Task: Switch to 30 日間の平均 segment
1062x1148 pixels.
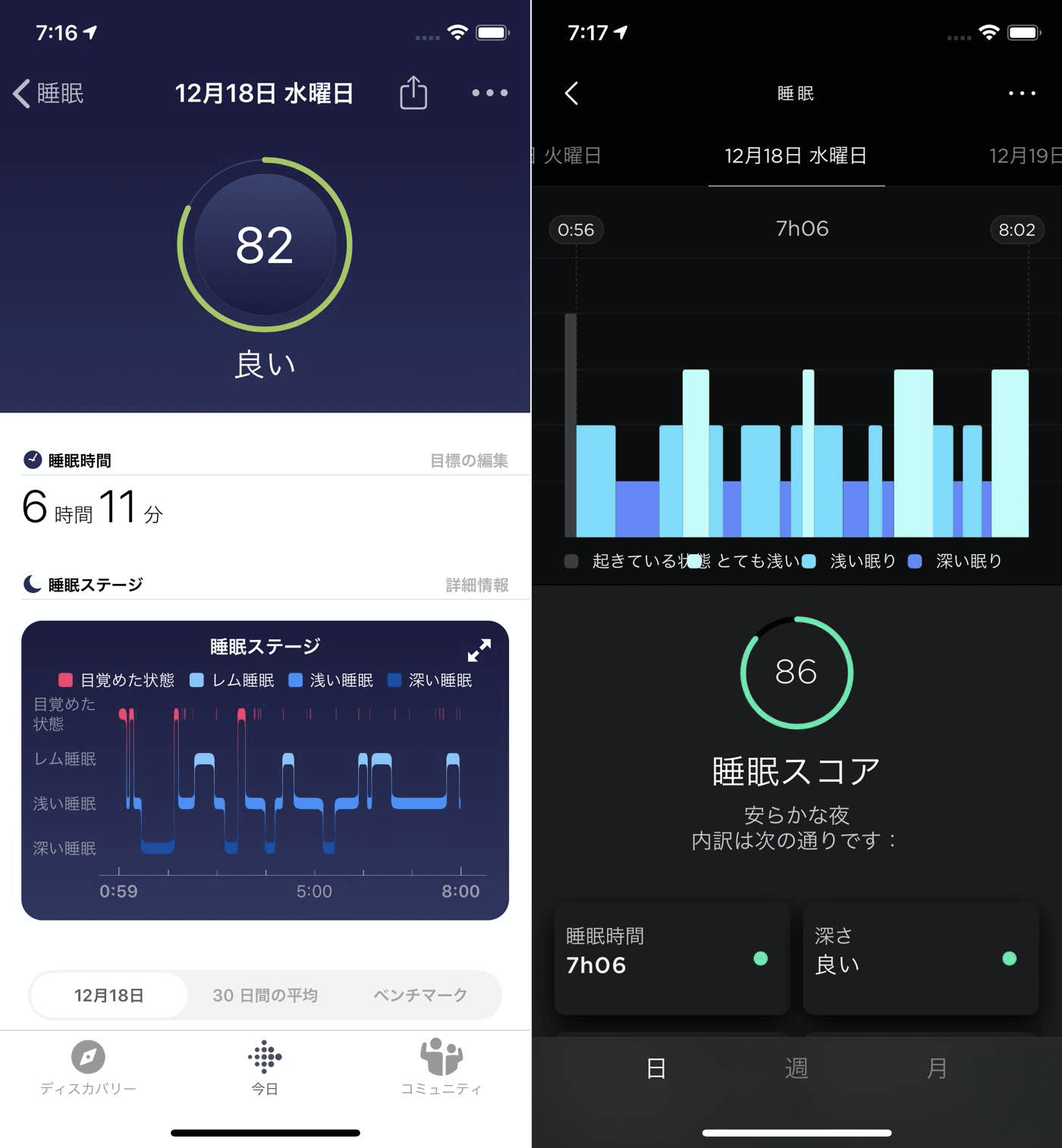Action: pyautogui.click(x=265, y=995)
